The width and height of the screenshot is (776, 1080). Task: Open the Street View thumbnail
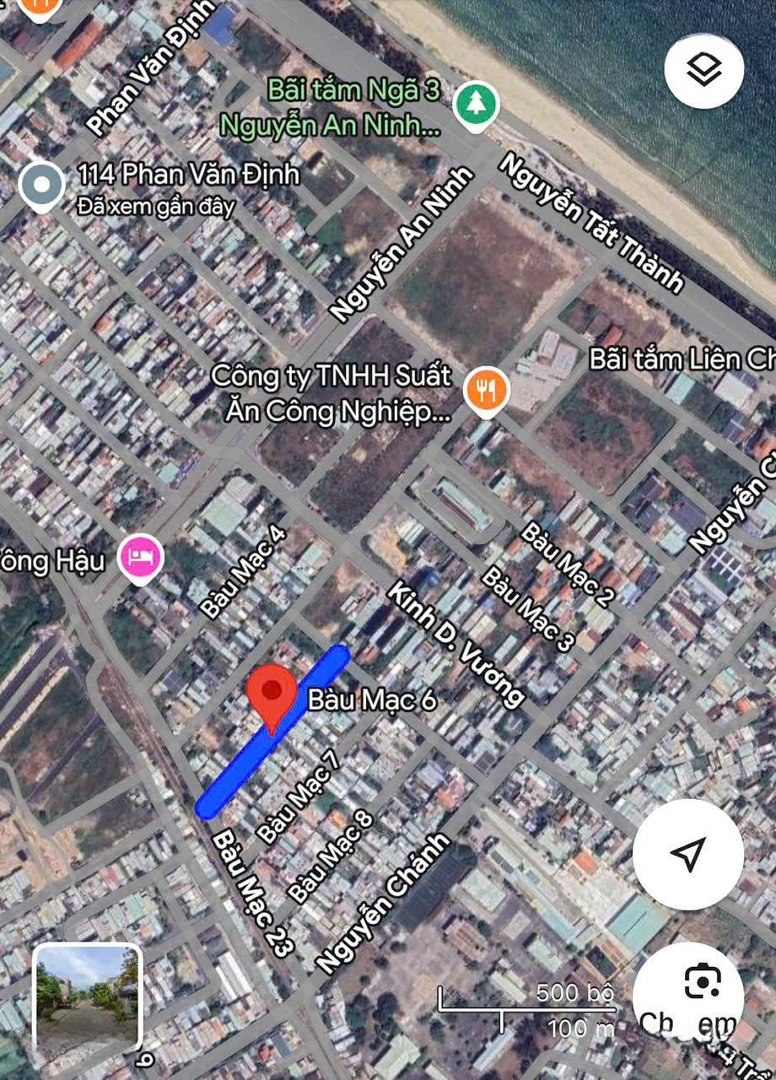[87, 998]
